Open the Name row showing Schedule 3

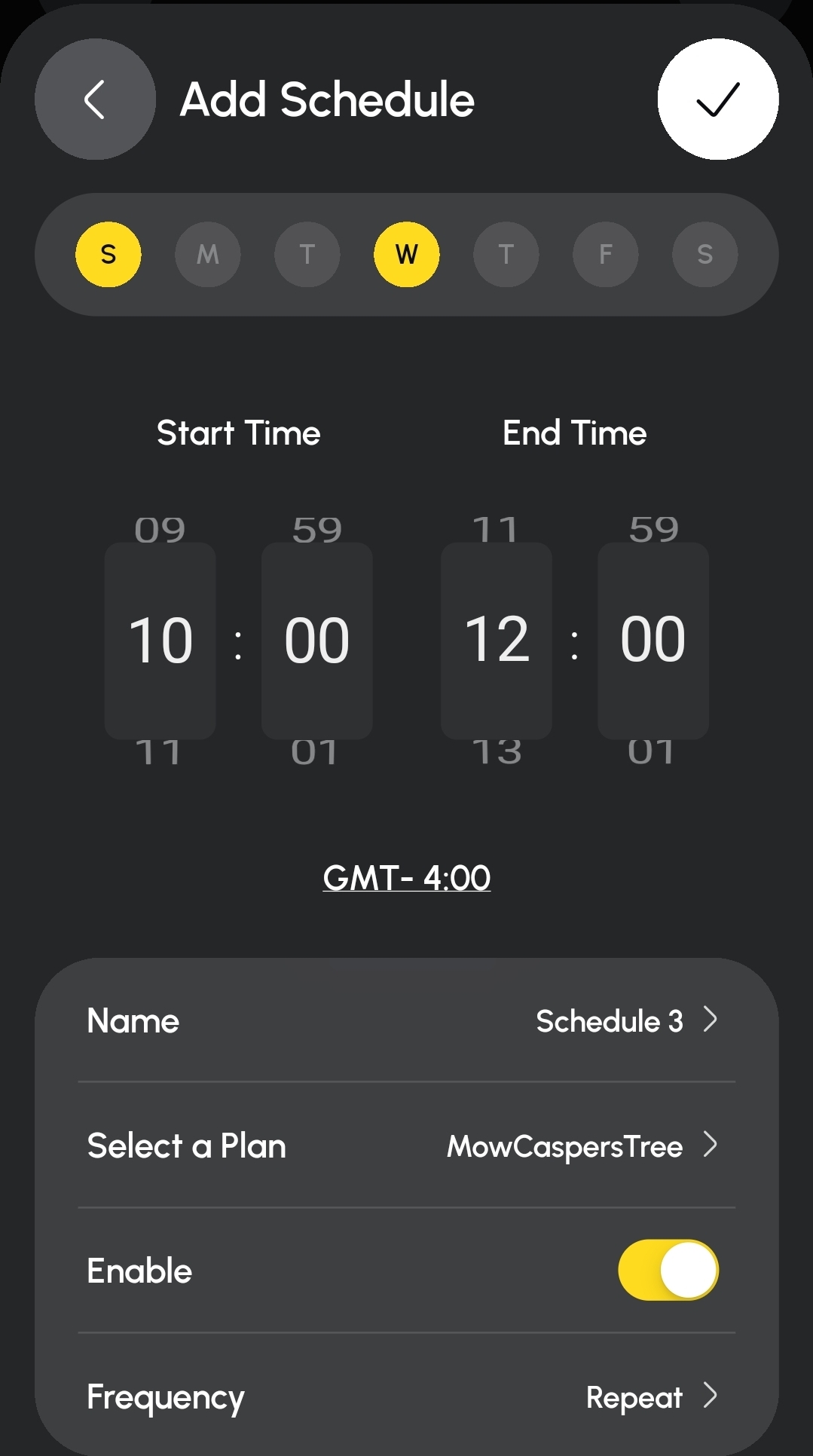[407, 1021]
